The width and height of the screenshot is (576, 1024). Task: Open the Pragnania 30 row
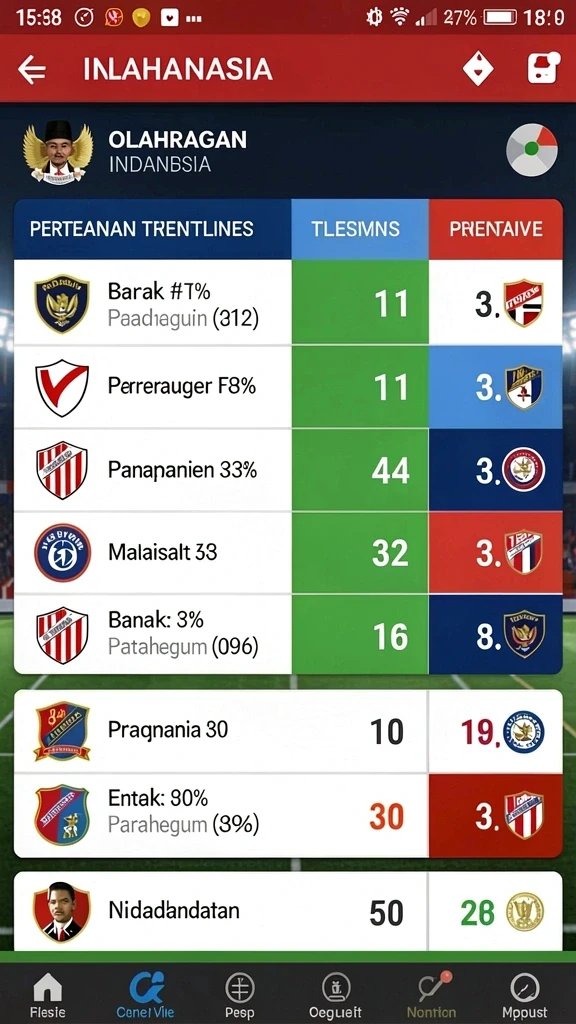288,731
